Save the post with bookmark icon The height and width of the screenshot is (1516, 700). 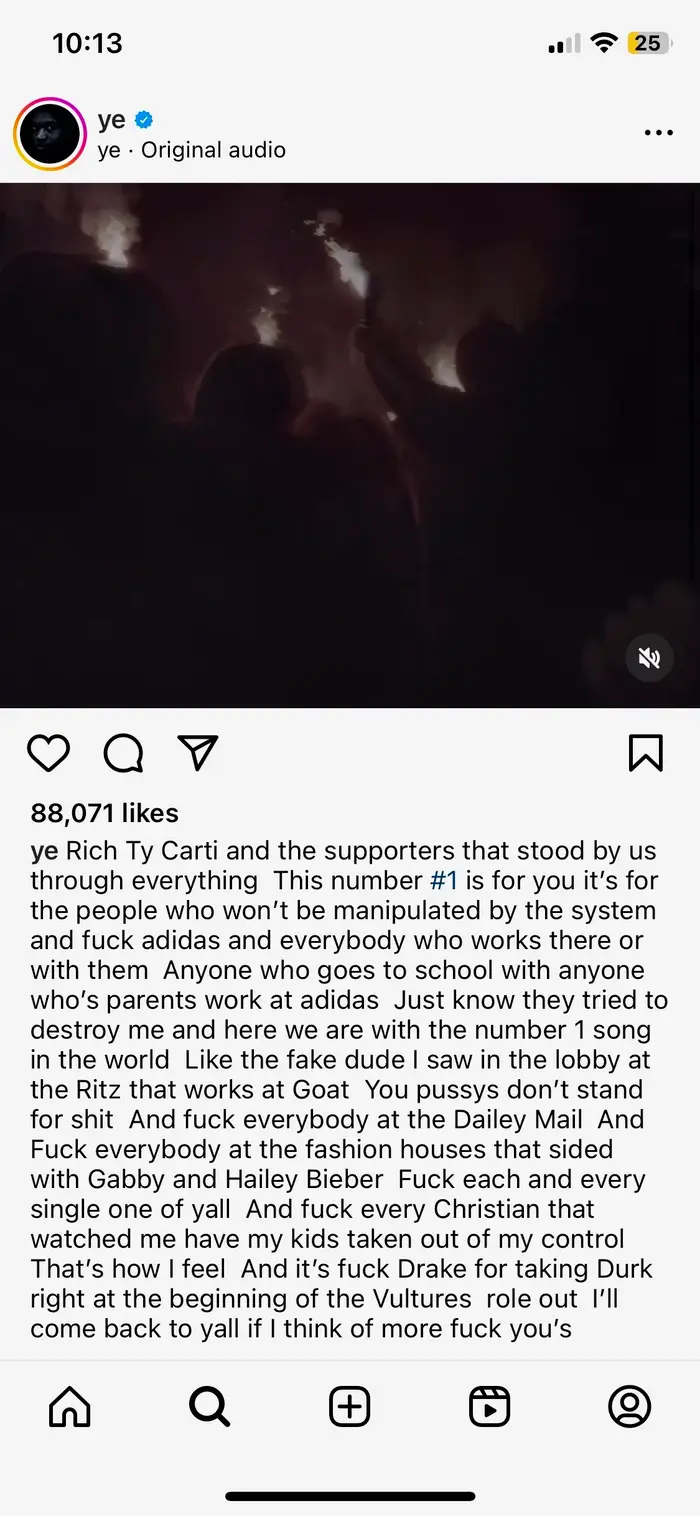[645, 753]
